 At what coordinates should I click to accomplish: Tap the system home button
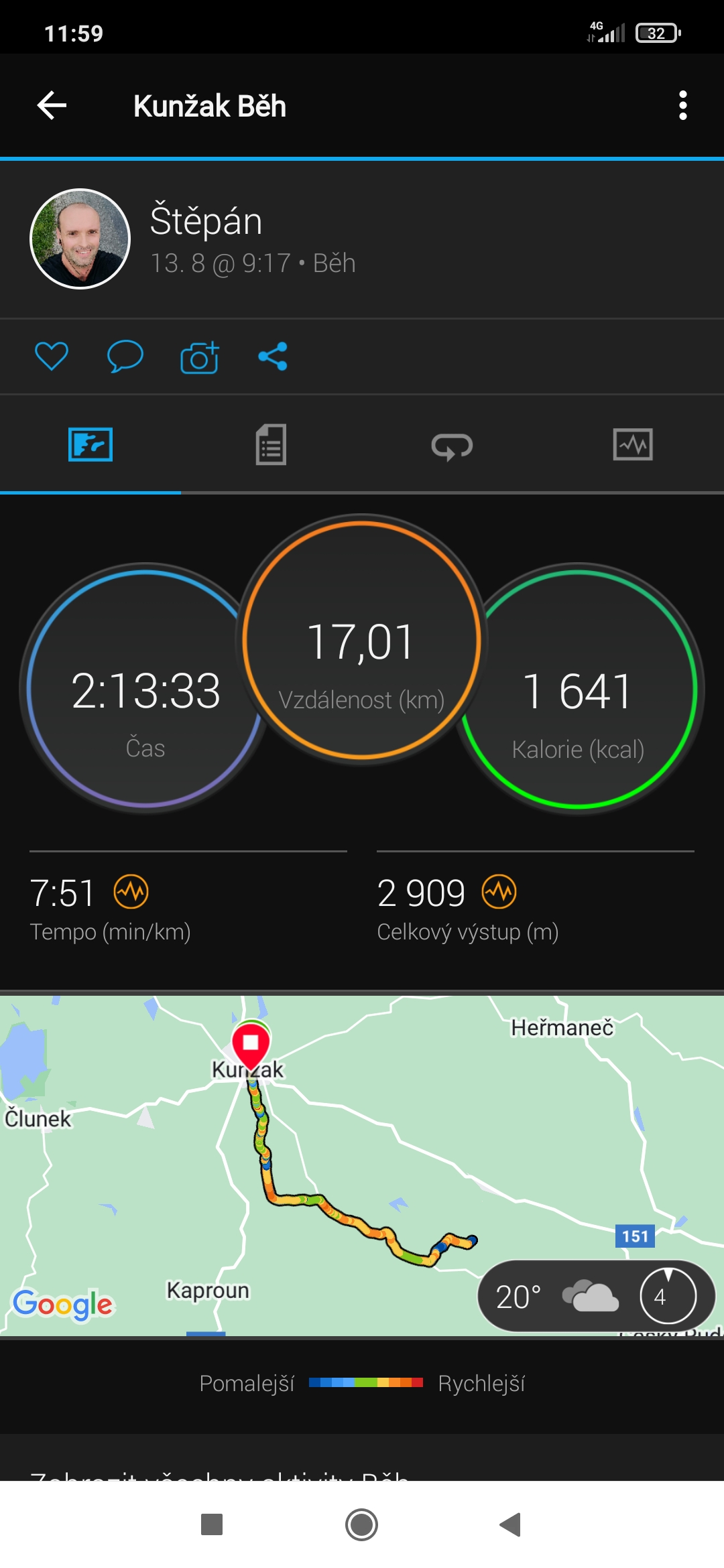pyautogui.click(x=362, y=1525)
